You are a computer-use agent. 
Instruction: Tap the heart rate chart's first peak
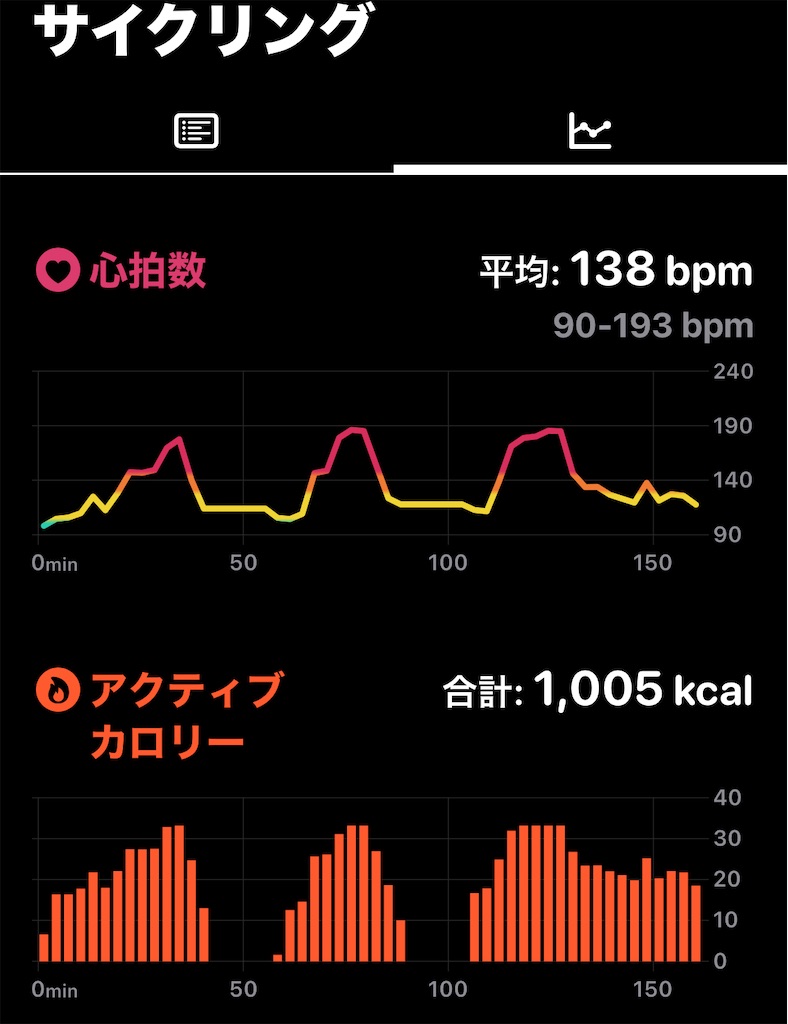180,437
